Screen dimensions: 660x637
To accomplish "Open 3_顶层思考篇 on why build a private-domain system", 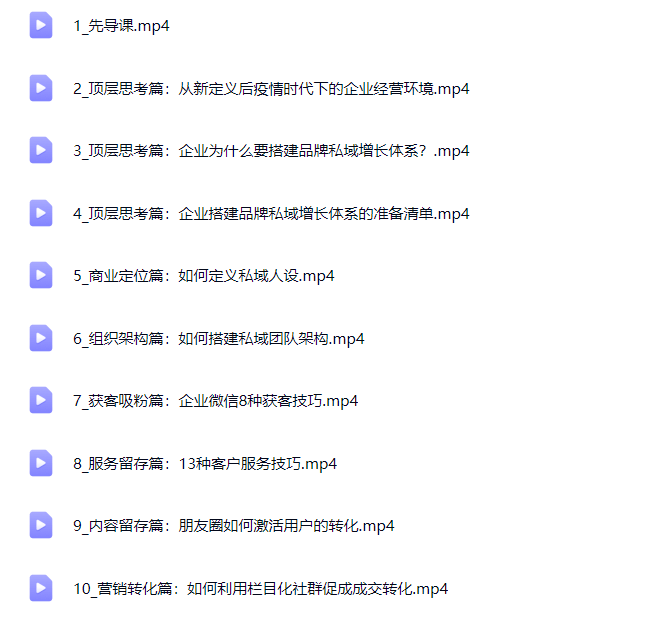I will (270, 151).
